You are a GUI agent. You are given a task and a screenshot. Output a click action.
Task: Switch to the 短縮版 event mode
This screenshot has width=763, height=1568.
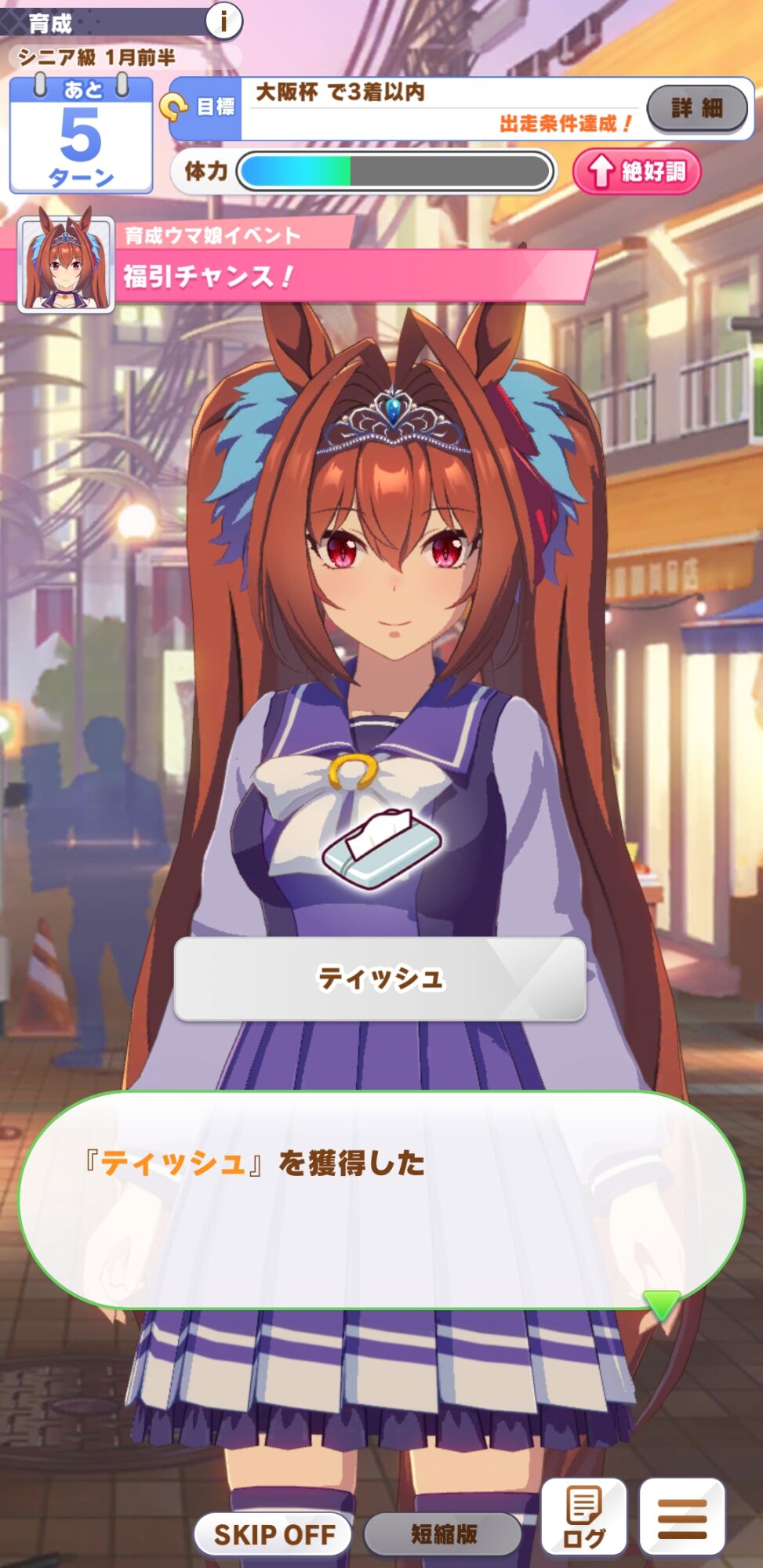tap(443, 1534)
